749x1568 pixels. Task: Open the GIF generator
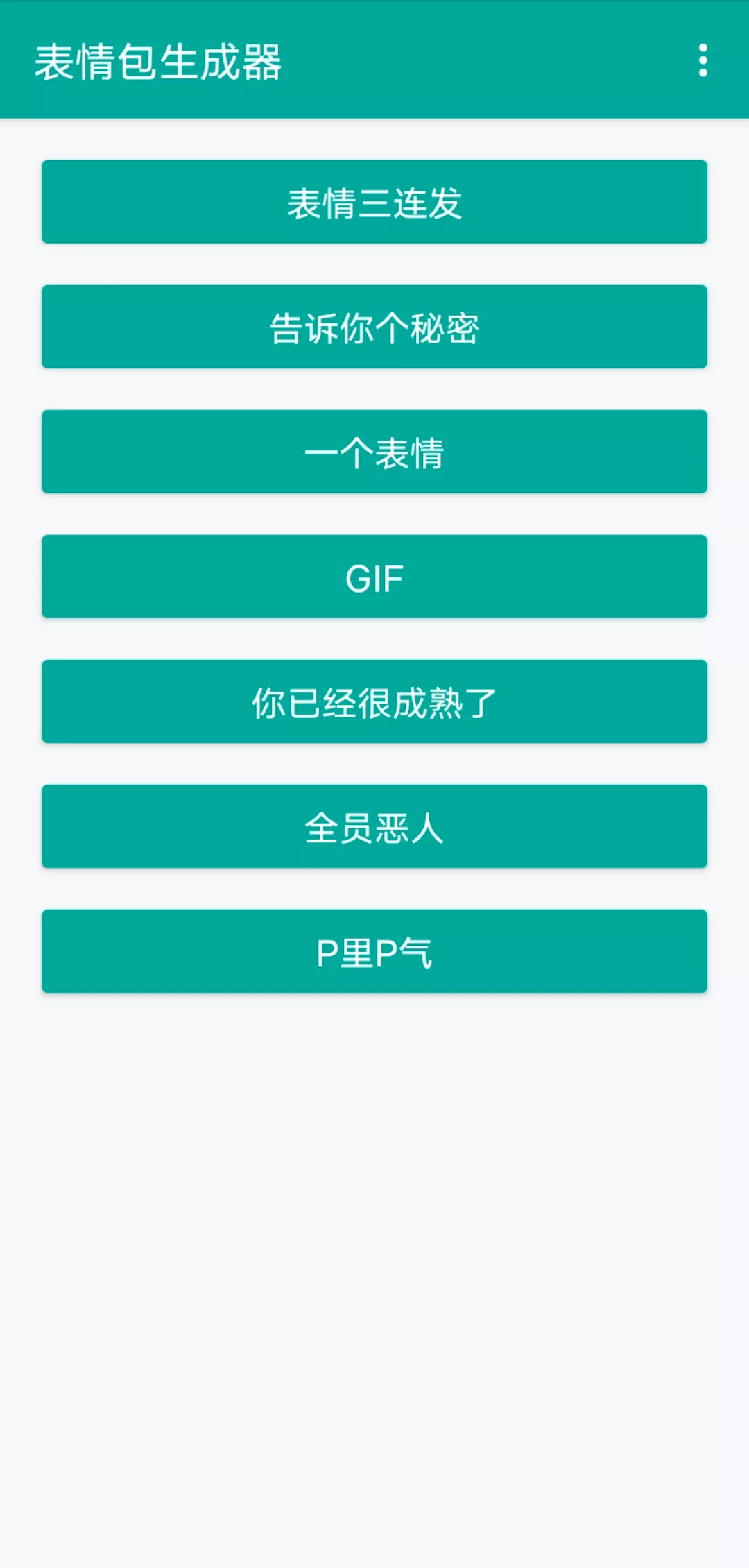374,577
